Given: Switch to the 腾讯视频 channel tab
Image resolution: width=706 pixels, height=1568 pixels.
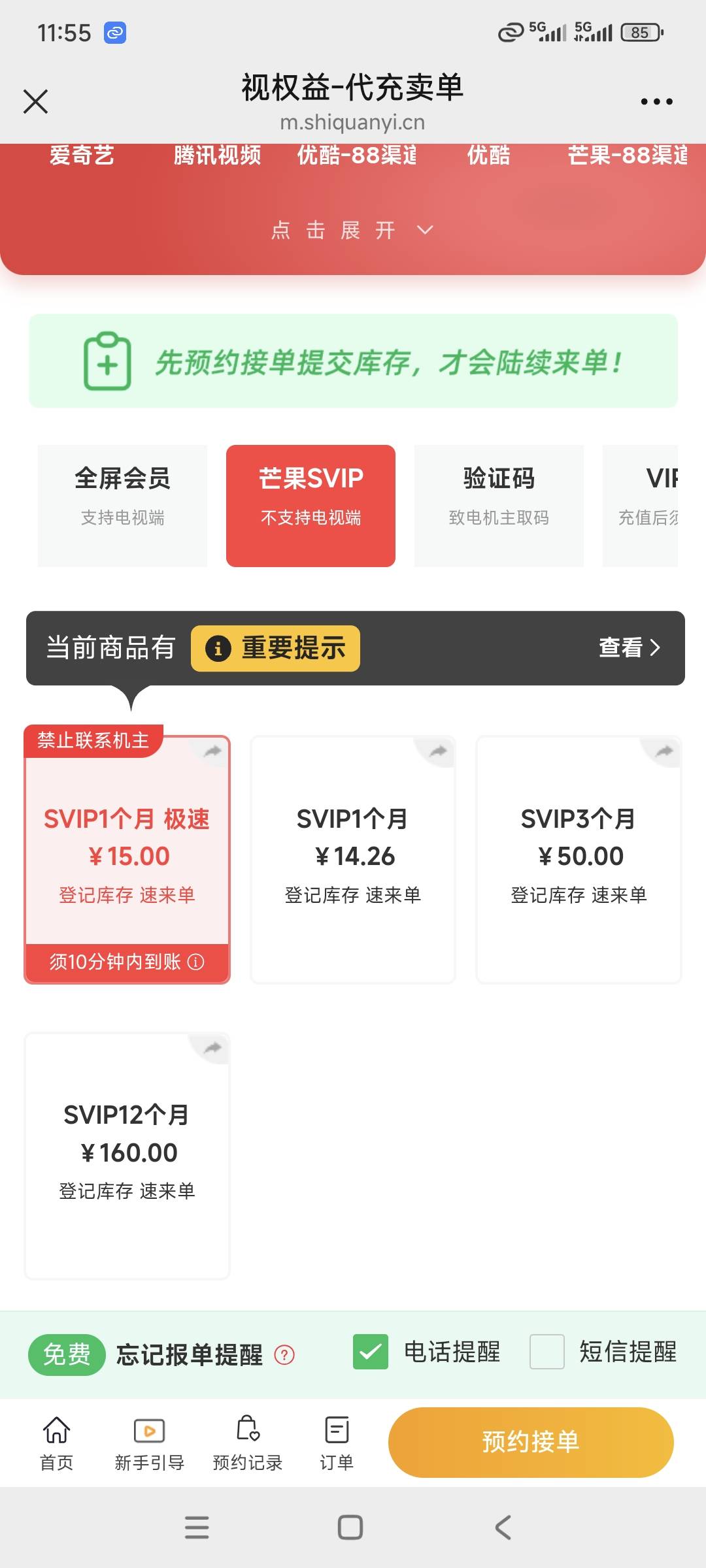Looking at the screenshot, I should (217, 155).
